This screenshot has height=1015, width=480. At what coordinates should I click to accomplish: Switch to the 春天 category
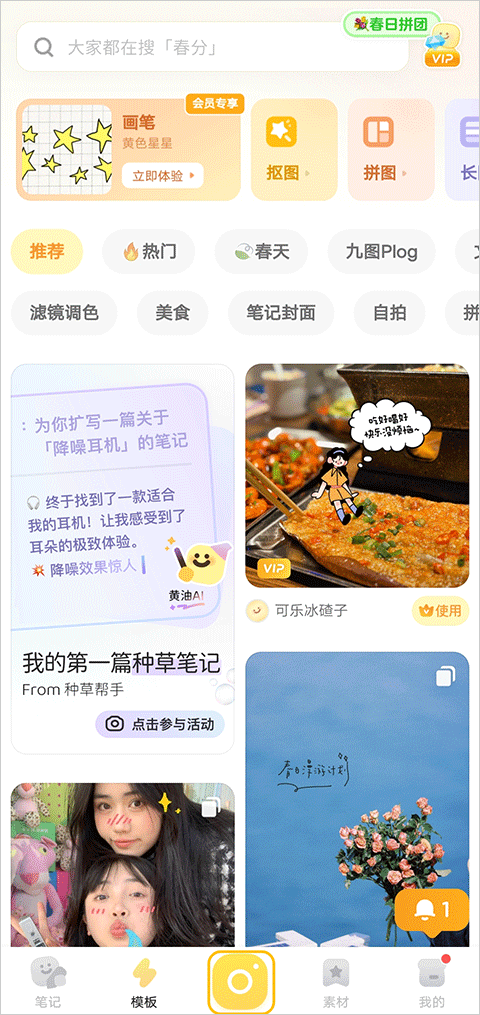pos(261,251)
